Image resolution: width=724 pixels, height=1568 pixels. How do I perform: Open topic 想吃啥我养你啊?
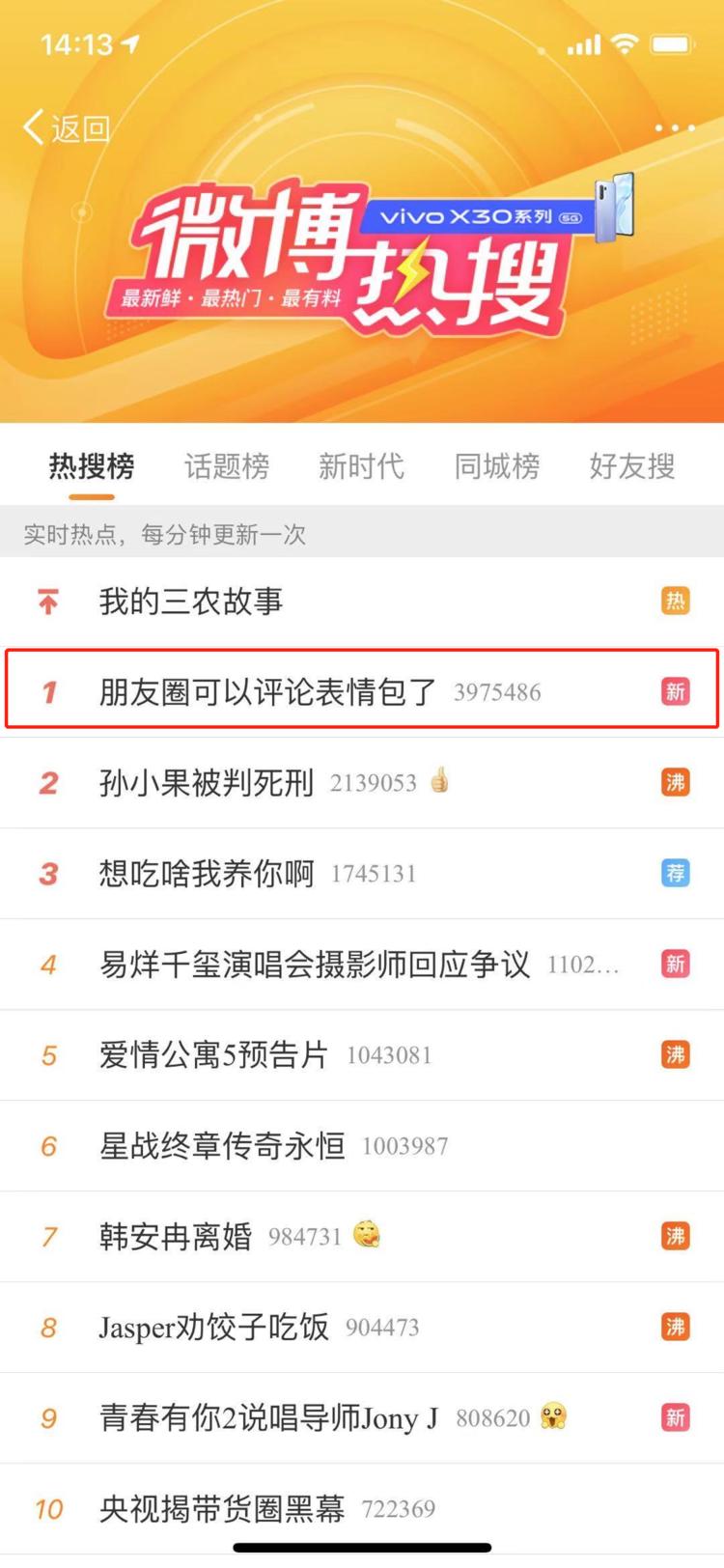(x=207, y=873)
